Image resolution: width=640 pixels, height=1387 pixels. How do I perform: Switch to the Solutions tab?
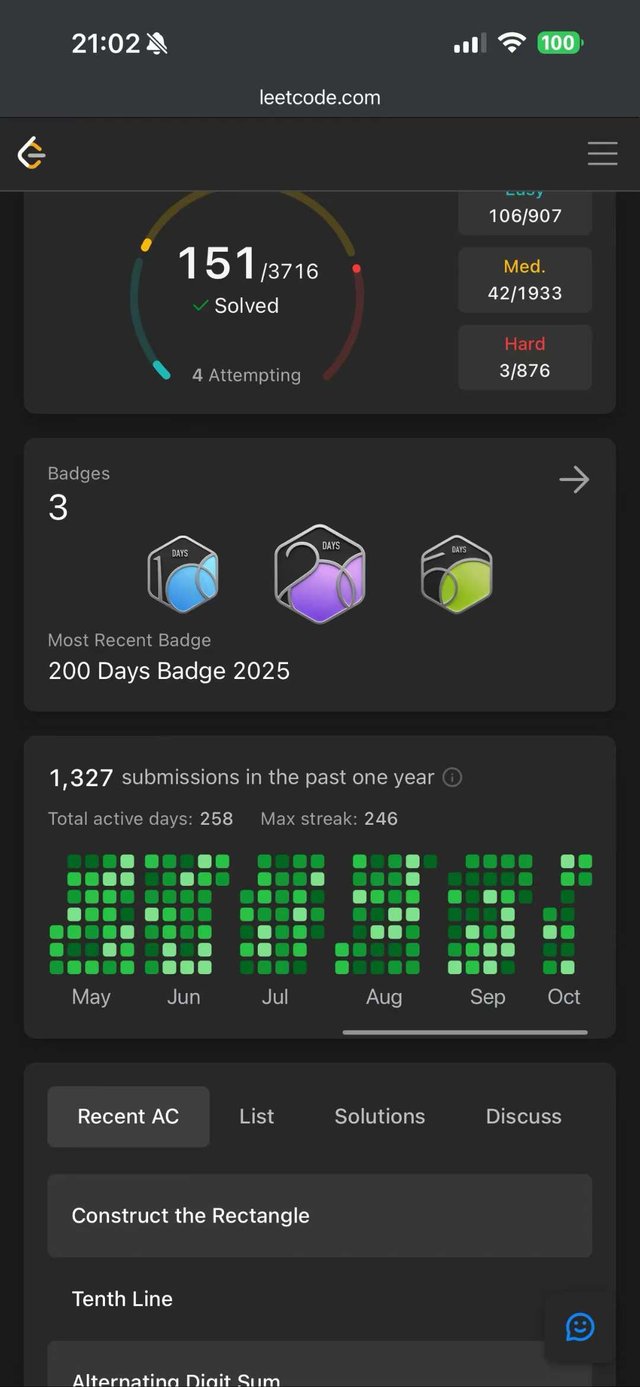pos(379,1116)
